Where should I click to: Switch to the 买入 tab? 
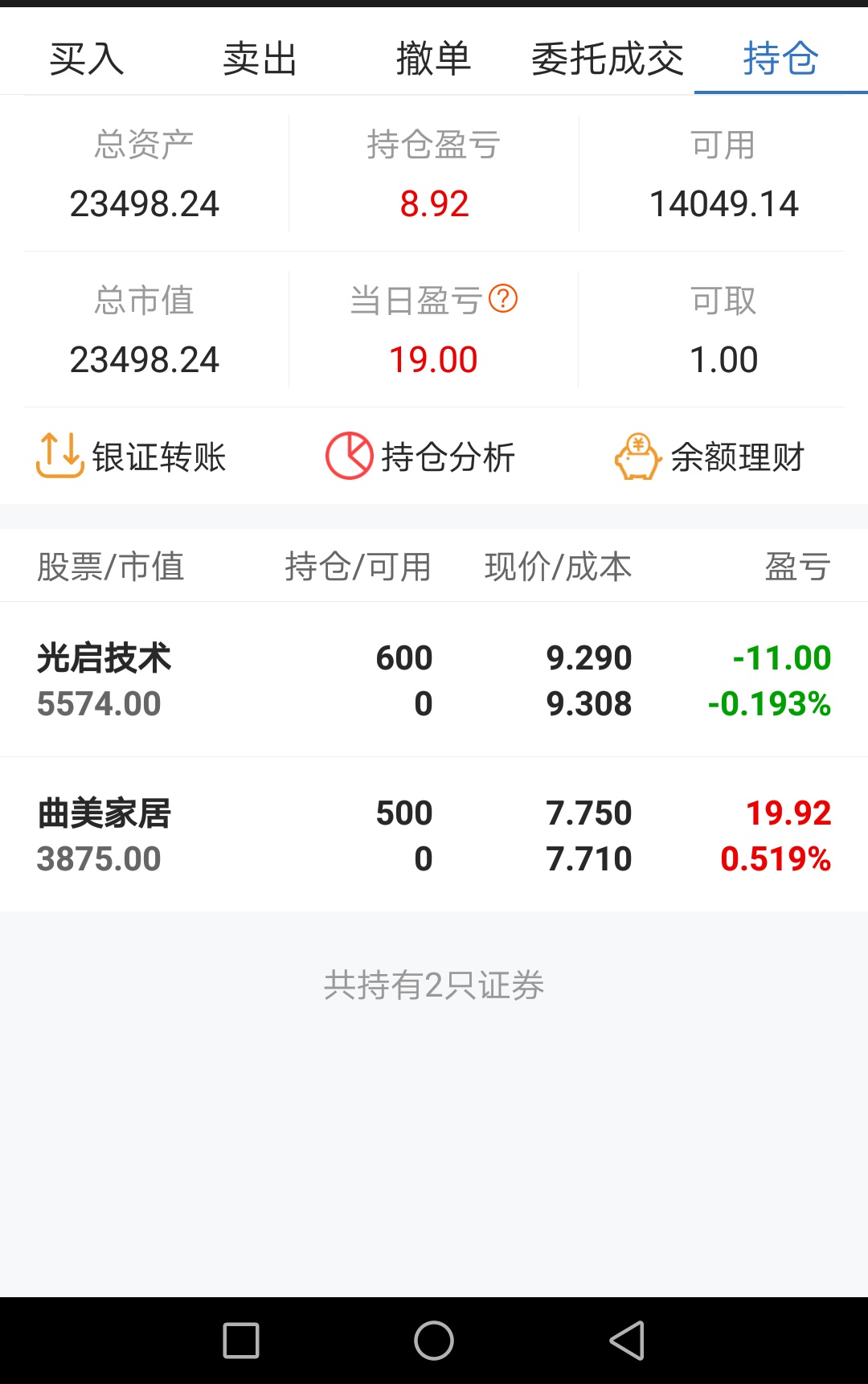pyautogui.click(x=87, y=58)
